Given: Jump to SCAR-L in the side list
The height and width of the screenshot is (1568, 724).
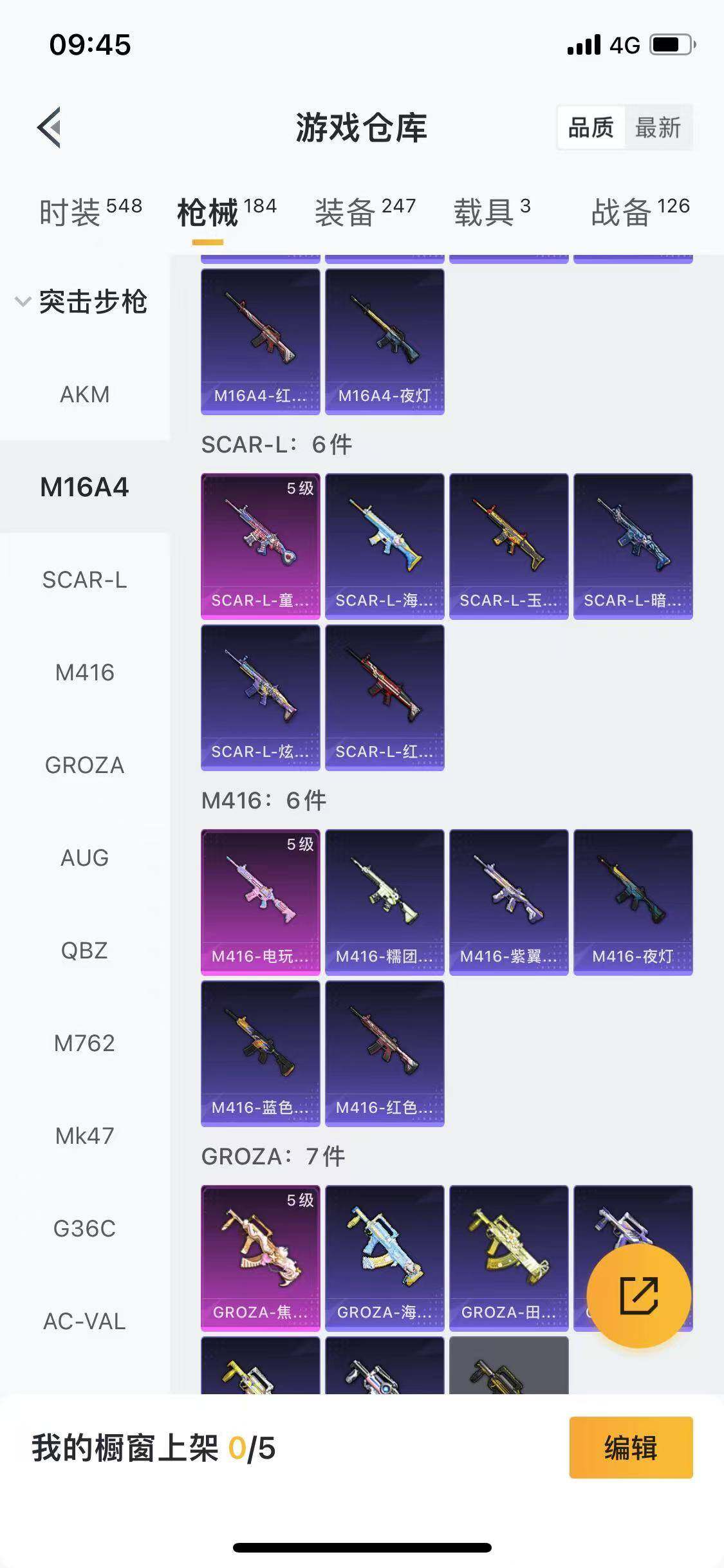Looking at the screenshot, I should click(x=84, y=579).
